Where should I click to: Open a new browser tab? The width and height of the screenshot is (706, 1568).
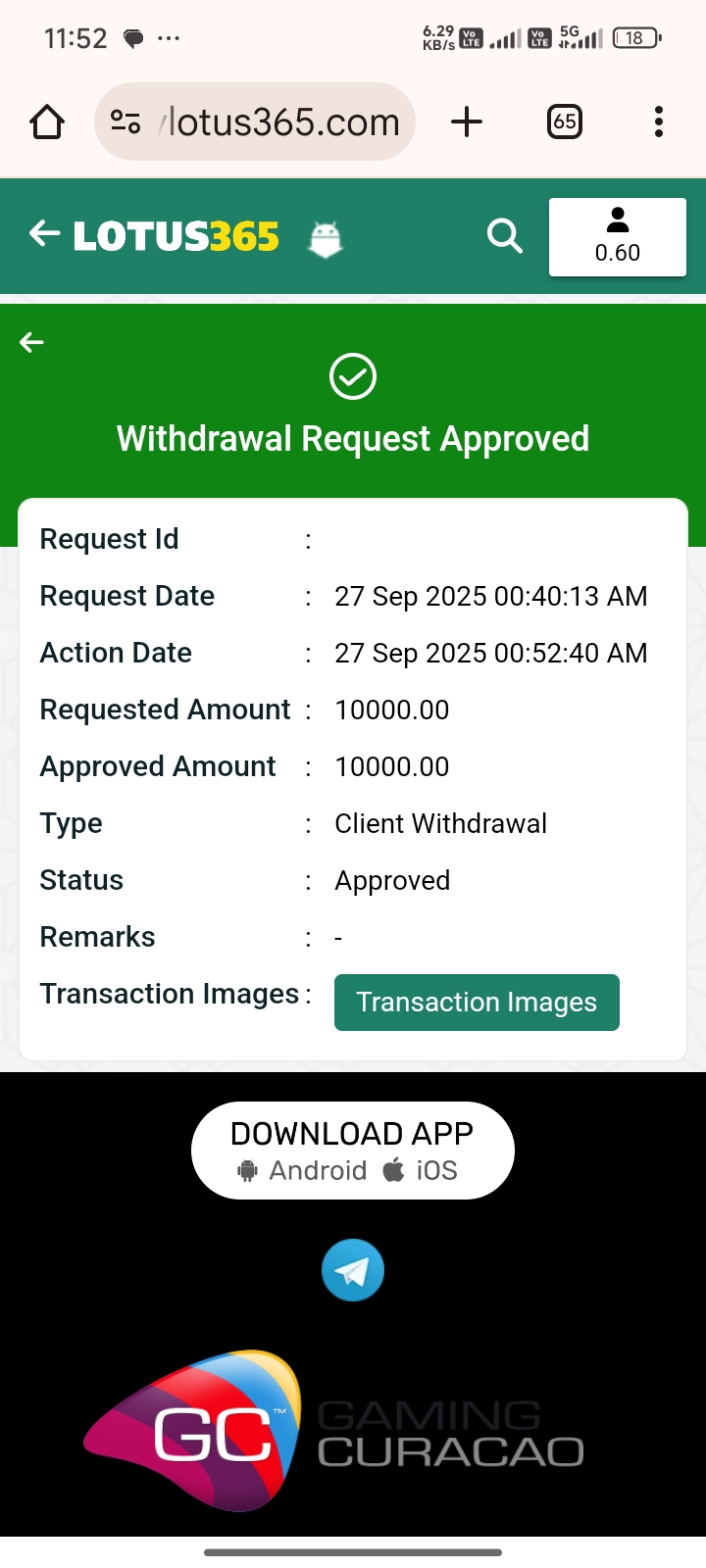tap(467, 122)
